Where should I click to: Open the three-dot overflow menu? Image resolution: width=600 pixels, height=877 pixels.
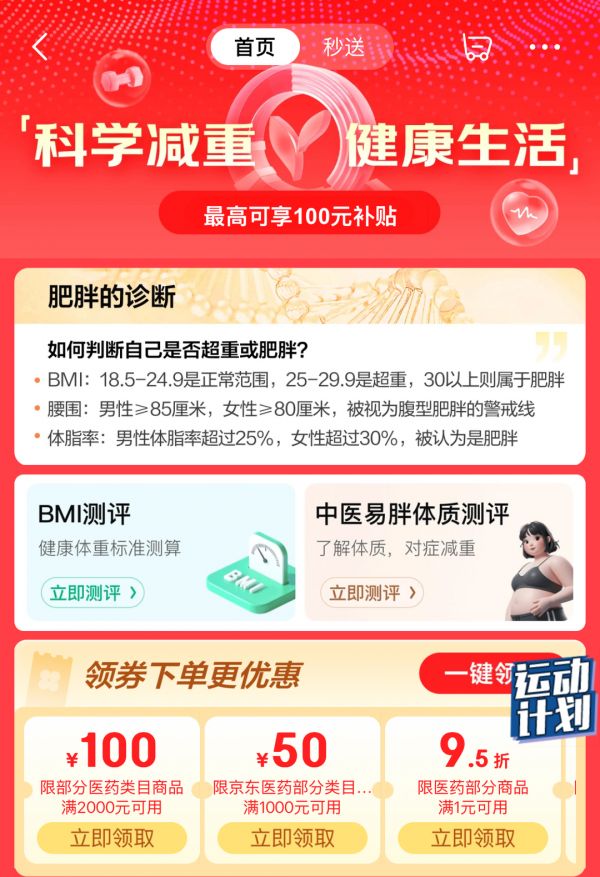pyautogui.click(x=545, y=47)
